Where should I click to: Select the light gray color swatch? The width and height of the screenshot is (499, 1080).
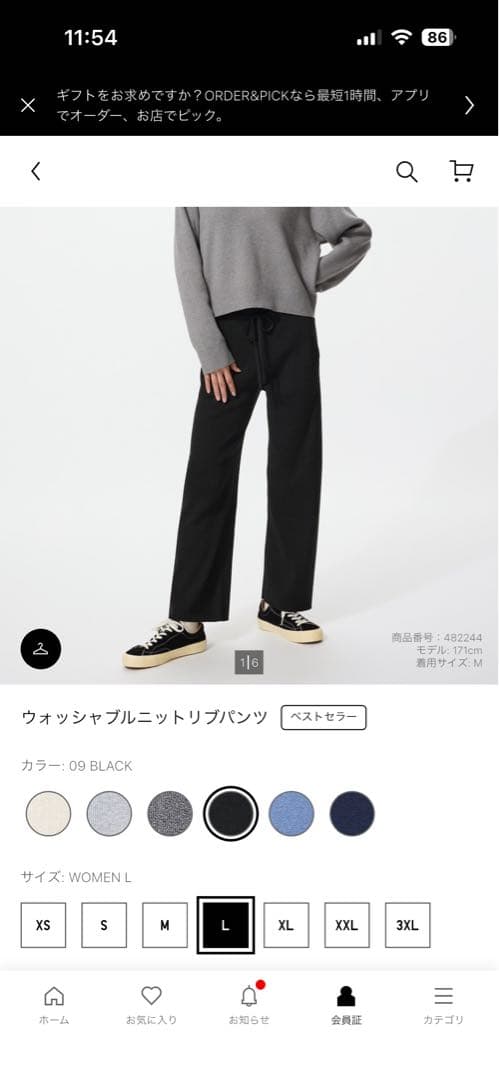tap(109, 813)
